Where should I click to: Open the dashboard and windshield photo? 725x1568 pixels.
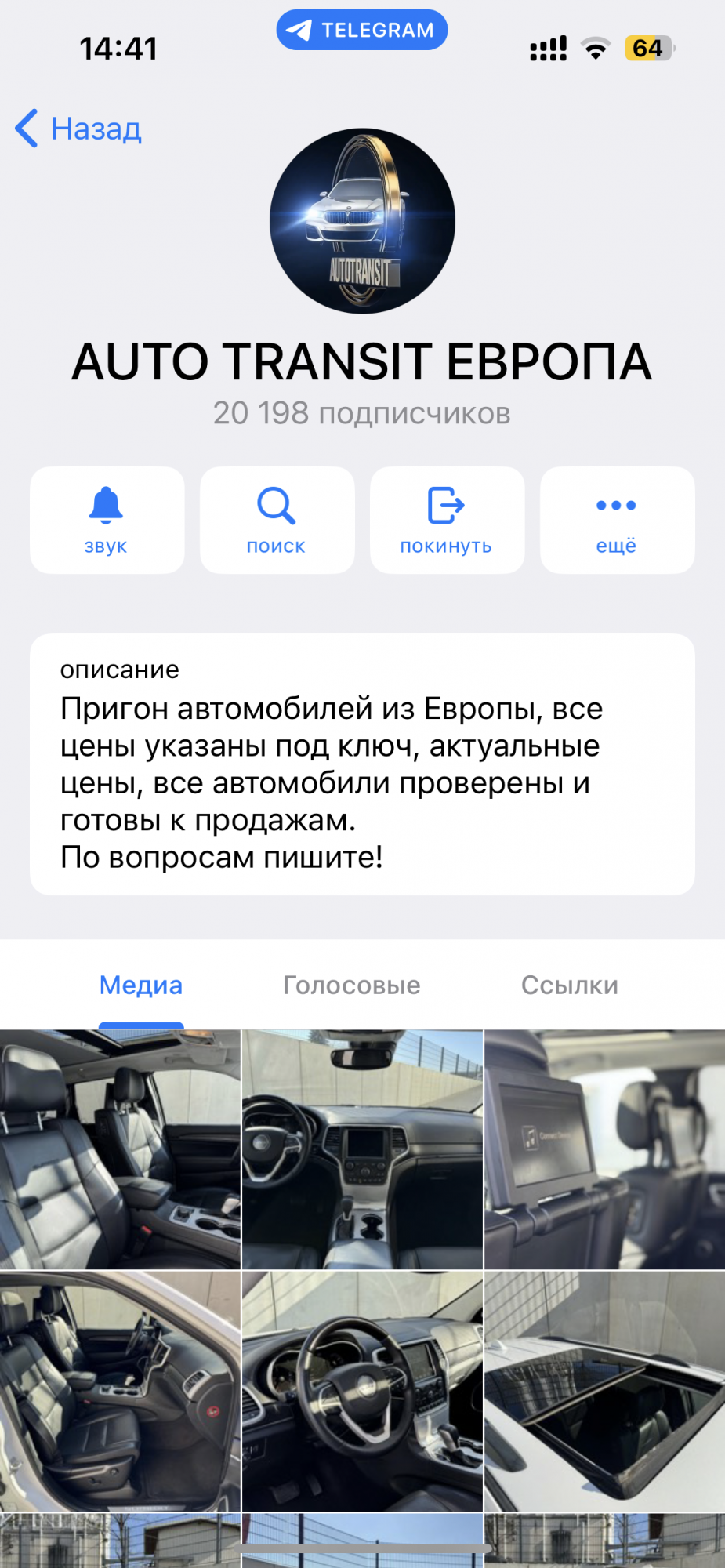[x=362, y=1149]
